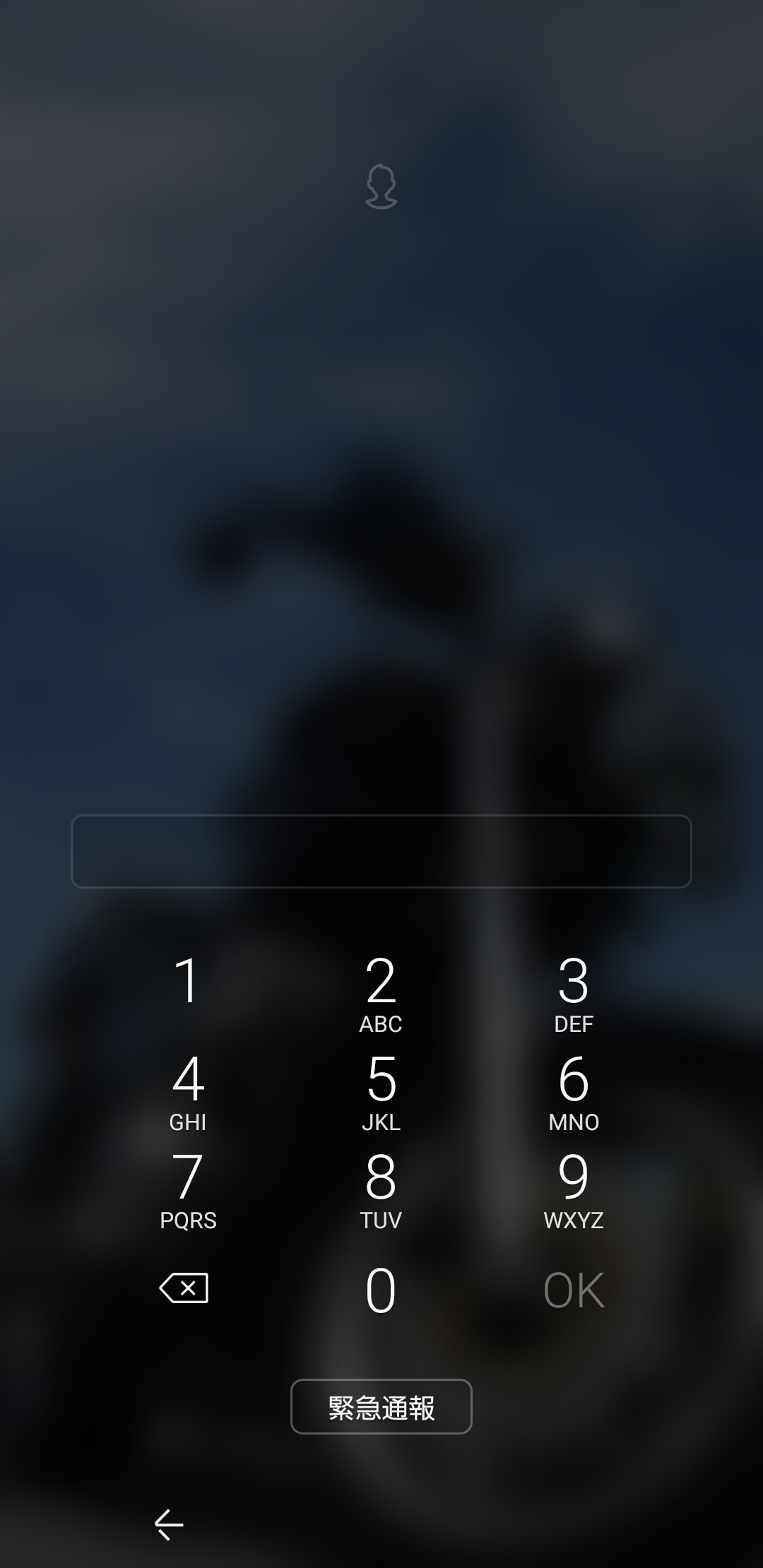Open the 緊急通報 emergency call button
Viewport: 763px width, 1568px height.
[381, 1407]
